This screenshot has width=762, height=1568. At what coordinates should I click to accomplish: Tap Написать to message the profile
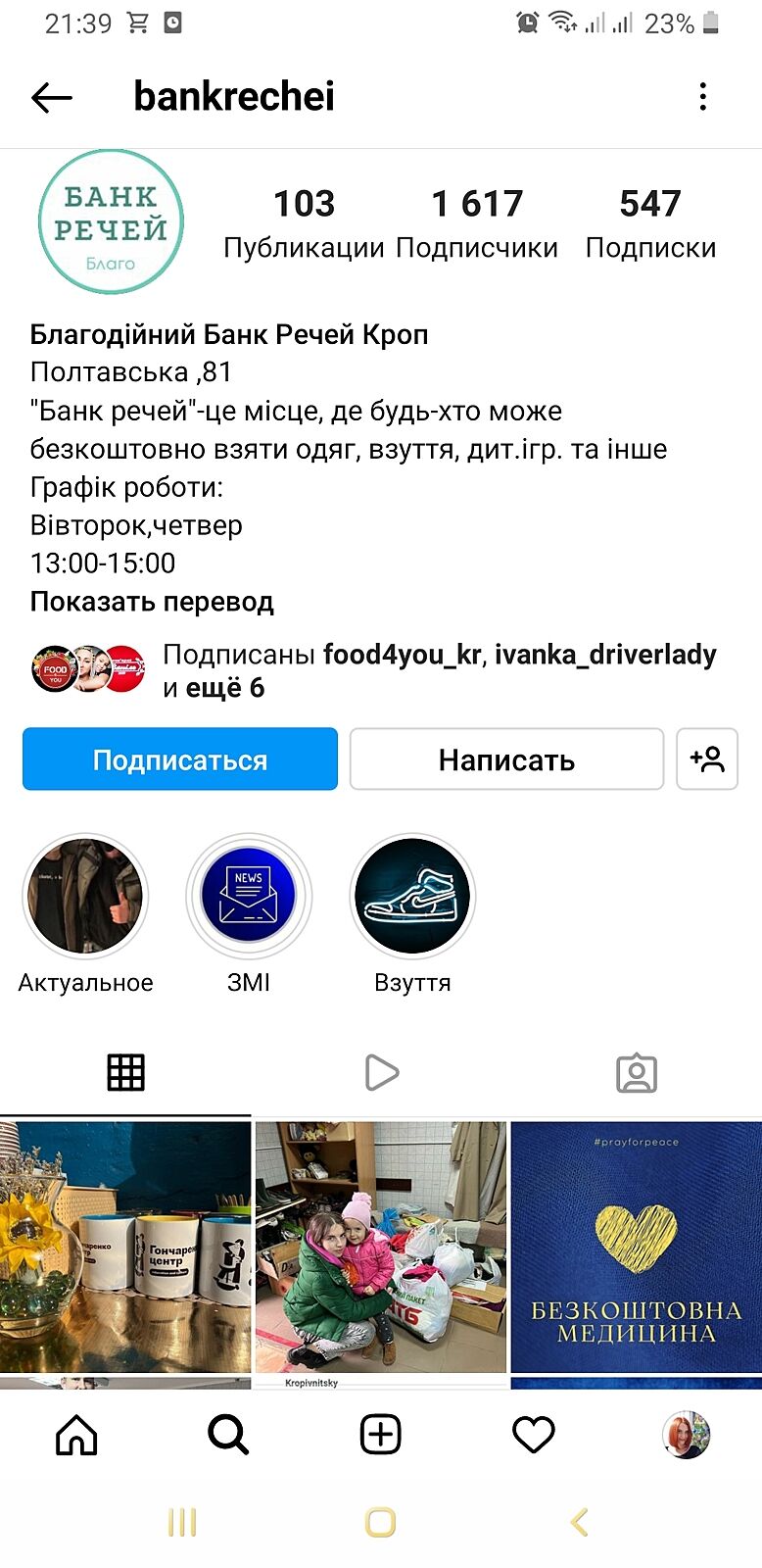click(x=506, y=759)
